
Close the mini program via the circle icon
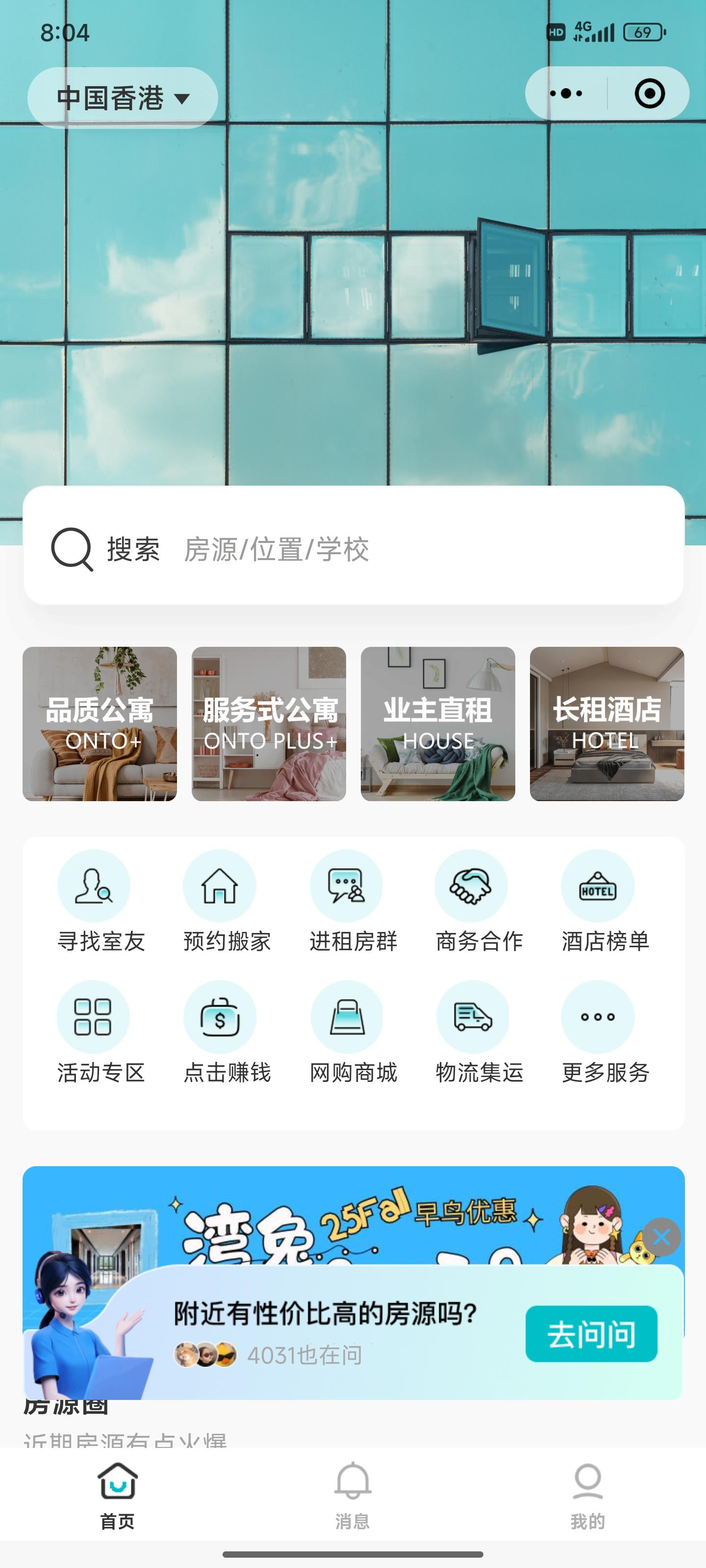[649, 94]
